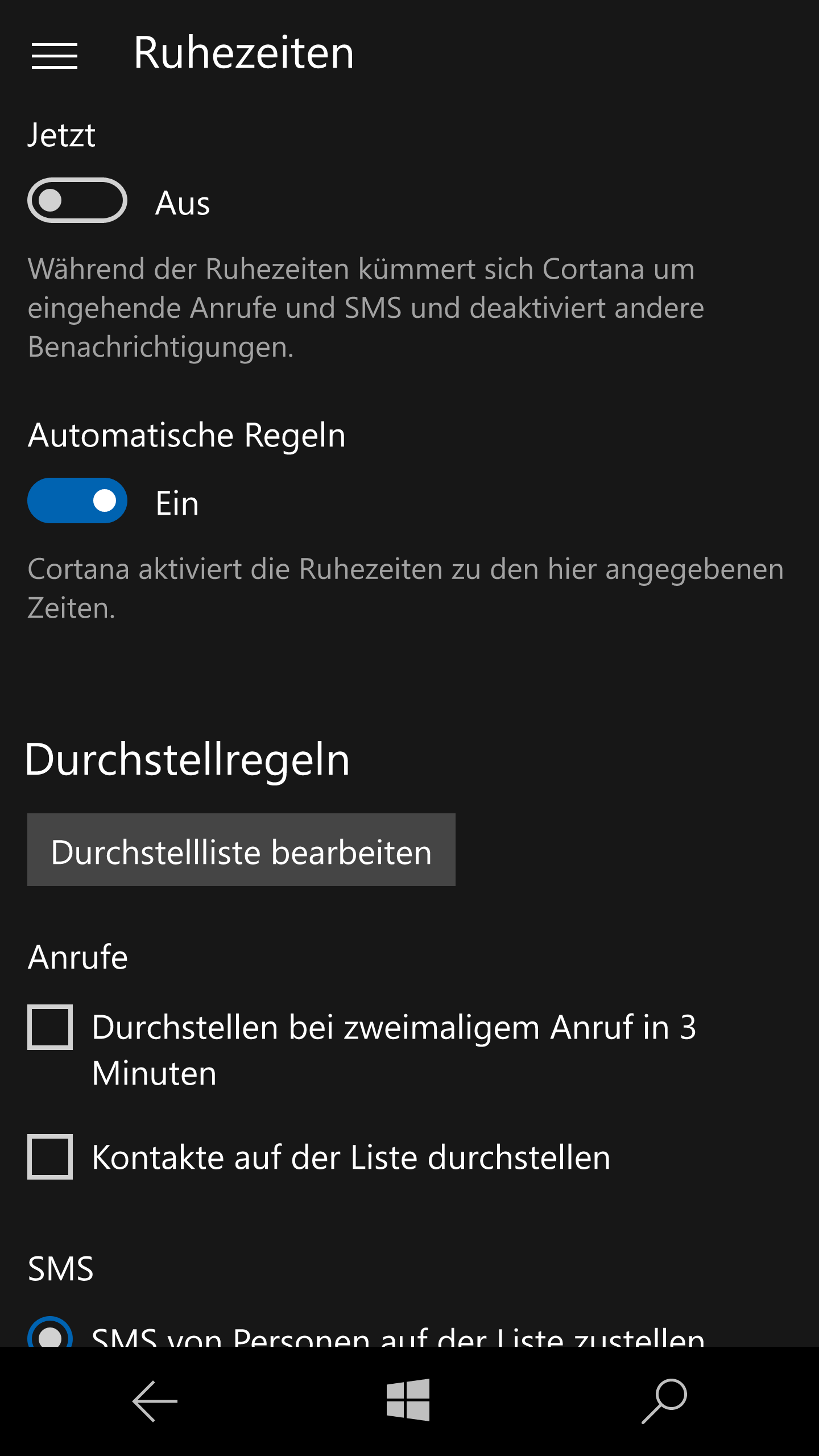
Task: Tap Durchstellliste bearbeiten button
Action: click(x=241, y=850)
